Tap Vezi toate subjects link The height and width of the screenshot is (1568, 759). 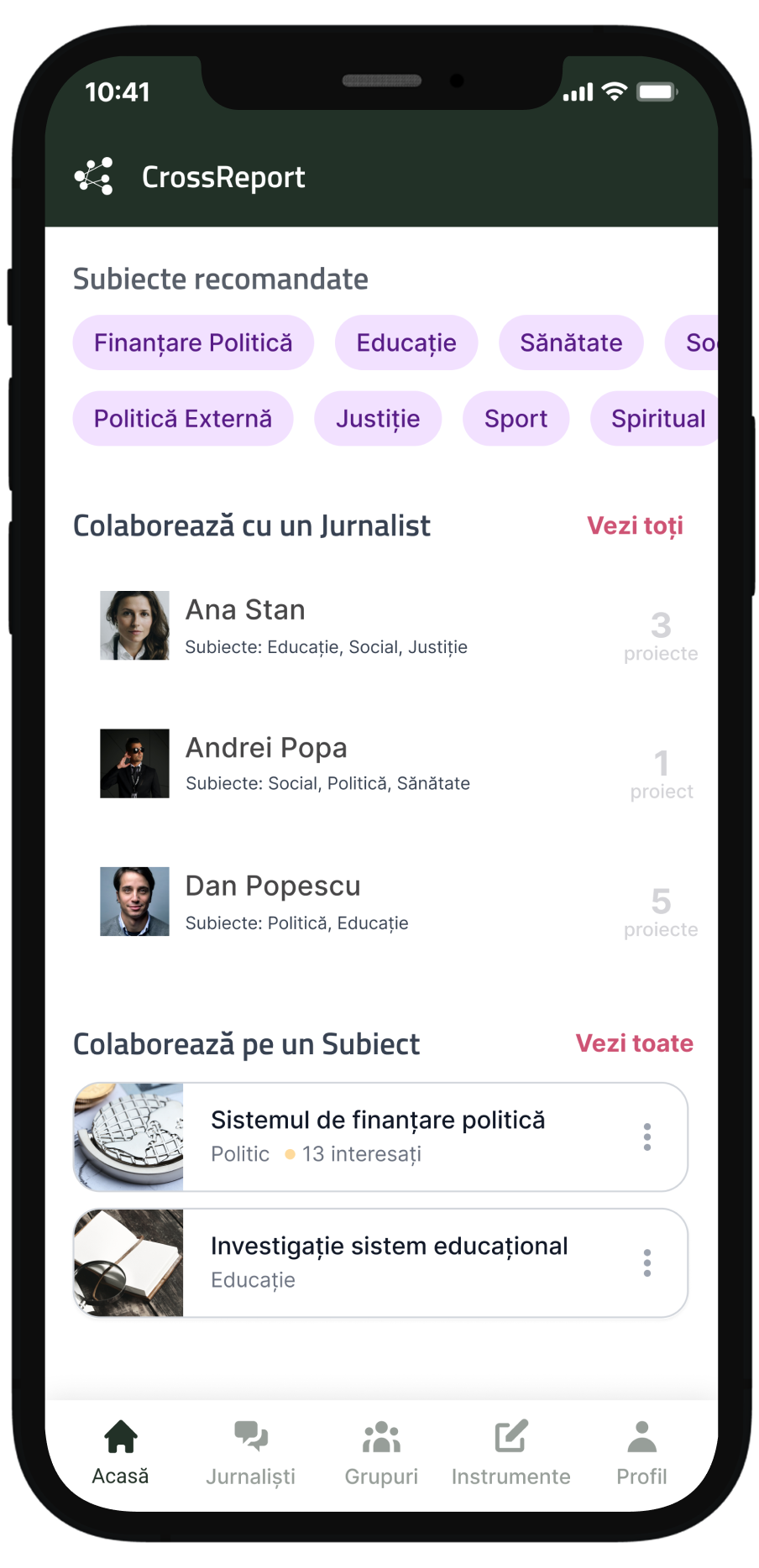634,1043
